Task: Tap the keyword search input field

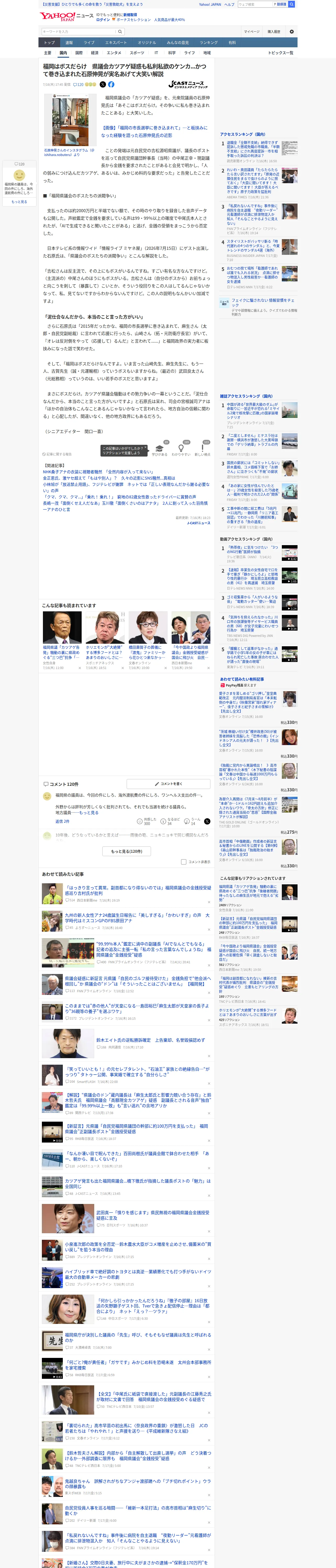Action: coord(79,32)
